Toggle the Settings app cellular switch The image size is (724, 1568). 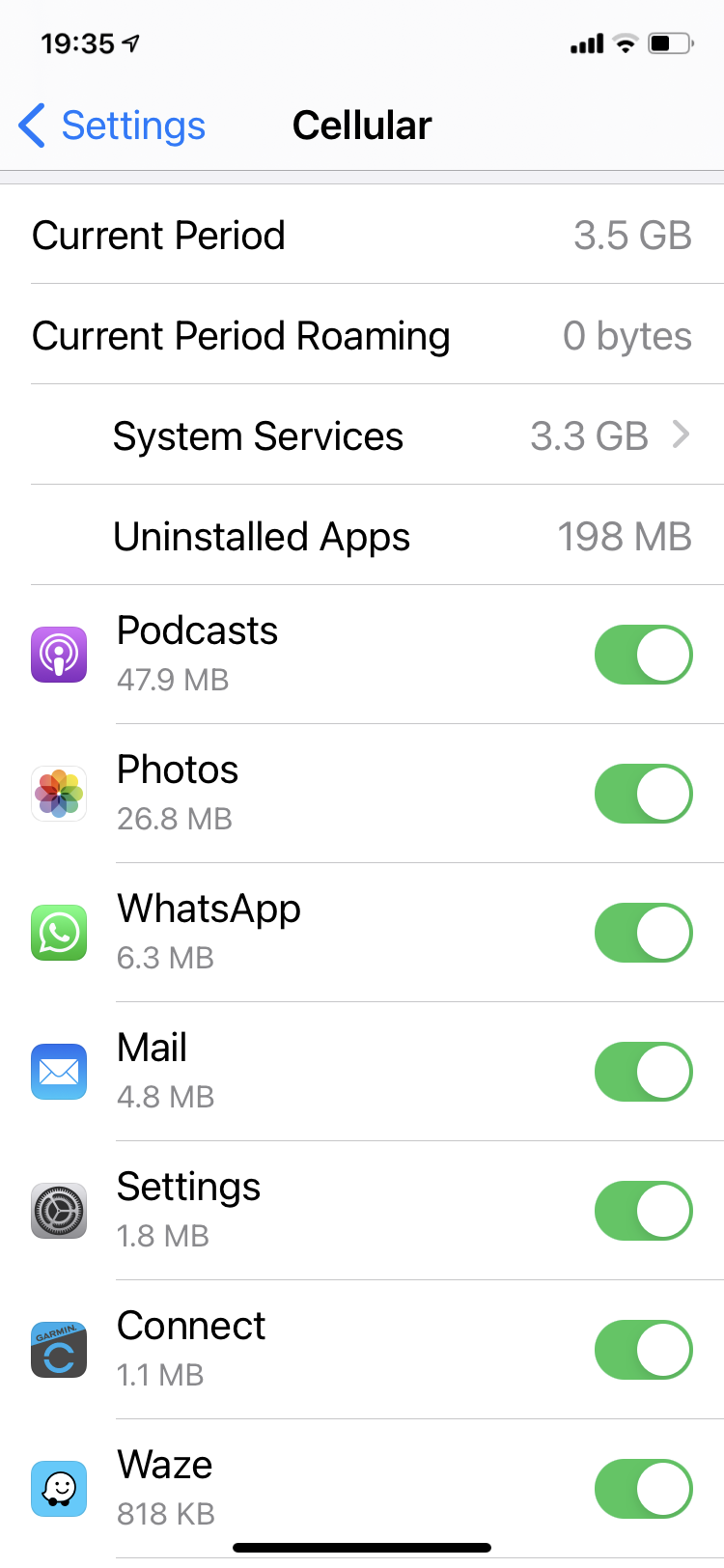[643, 1211]
